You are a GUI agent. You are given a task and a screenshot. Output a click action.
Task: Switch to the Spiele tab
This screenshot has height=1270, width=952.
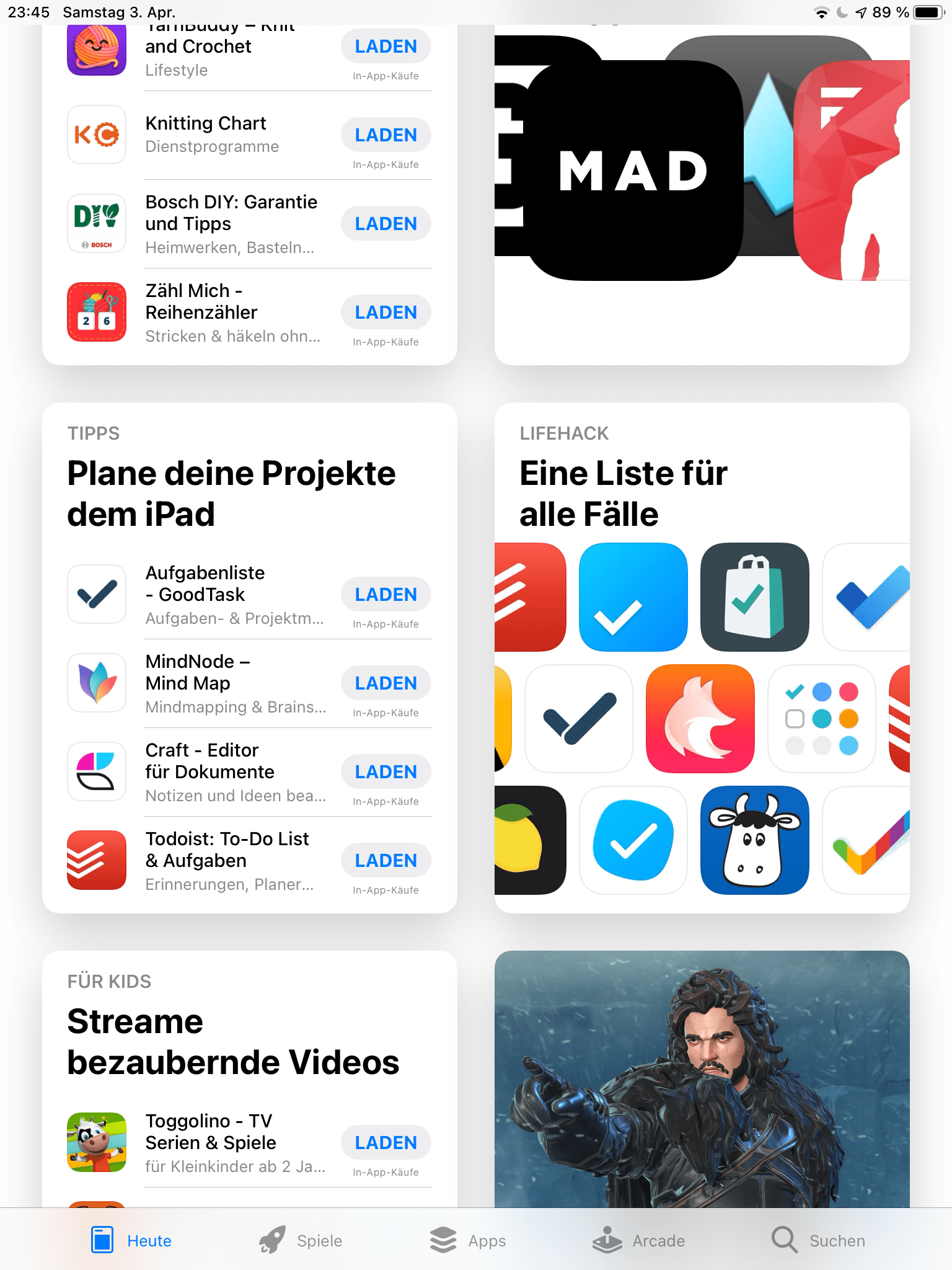point(301,1240)
